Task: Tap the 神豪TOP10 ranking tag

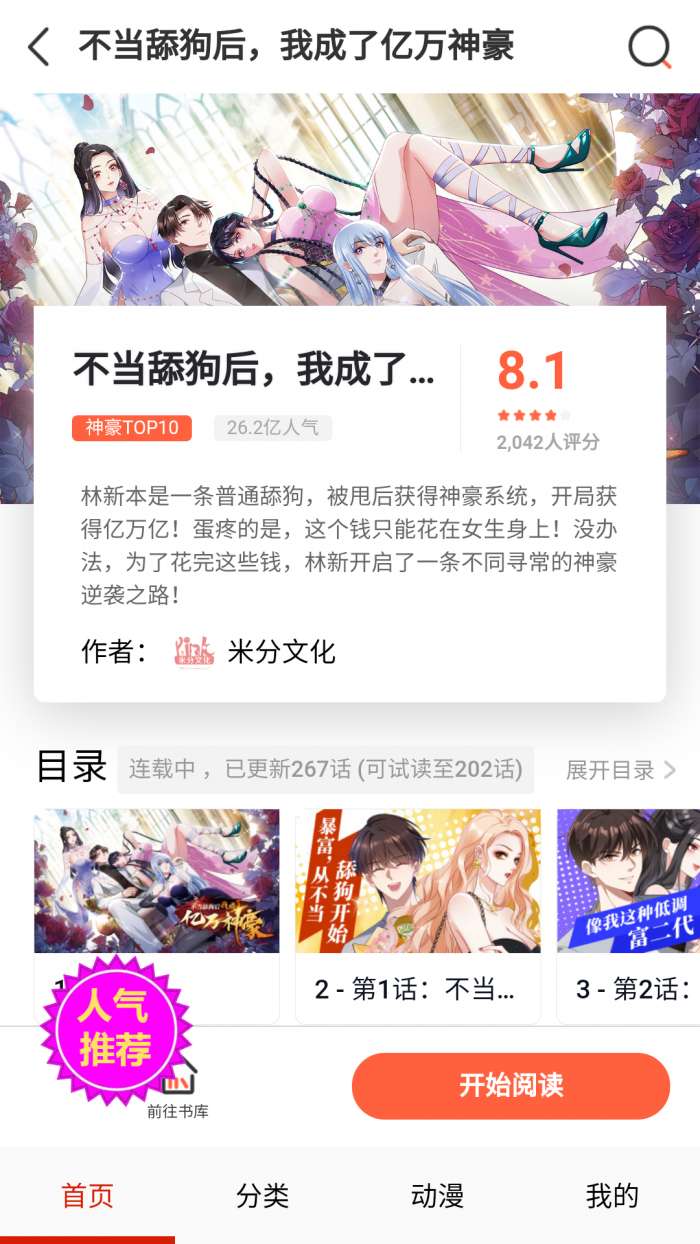Action: pos(131,428)
